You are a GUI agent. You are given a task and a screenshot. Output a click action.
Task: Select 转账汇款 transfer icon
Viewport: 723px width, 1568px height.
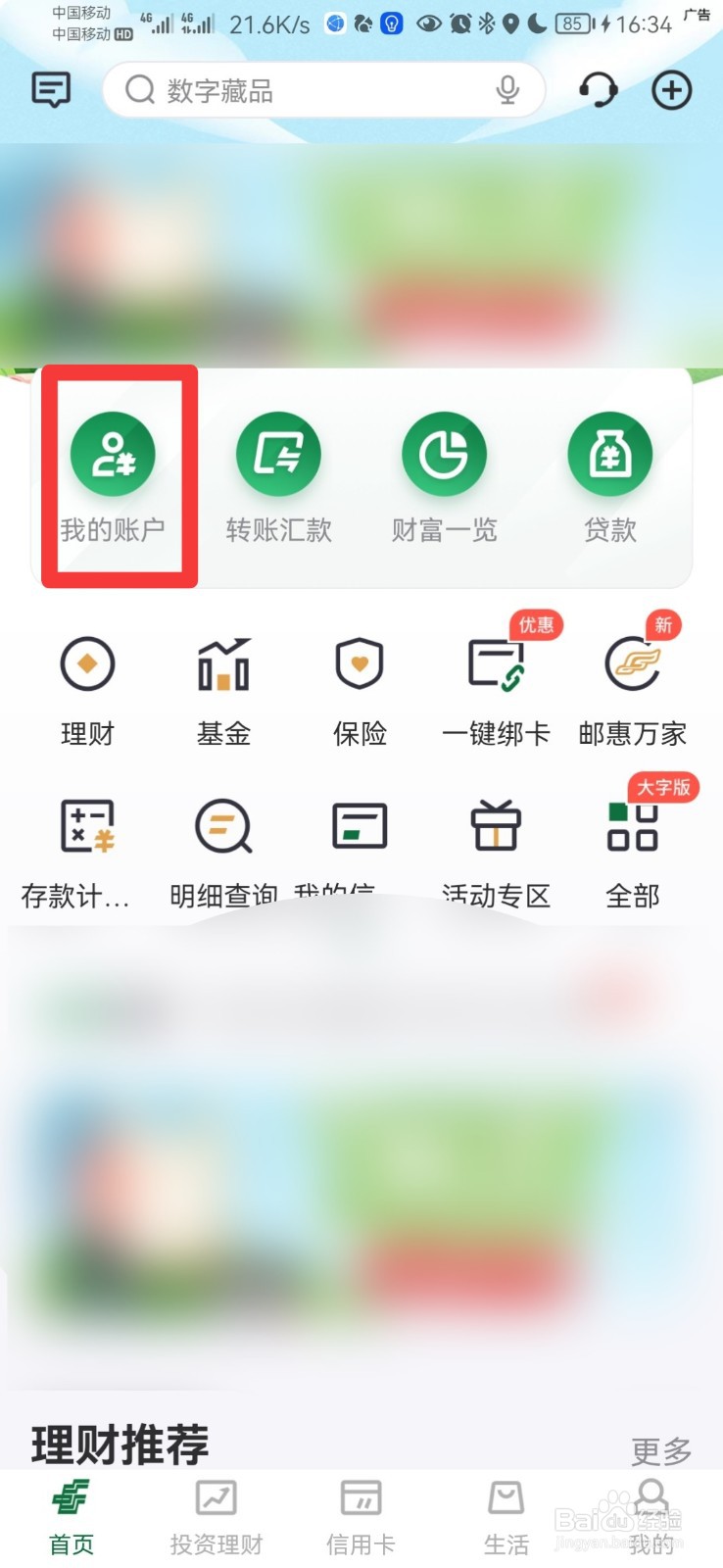(278, 470)
